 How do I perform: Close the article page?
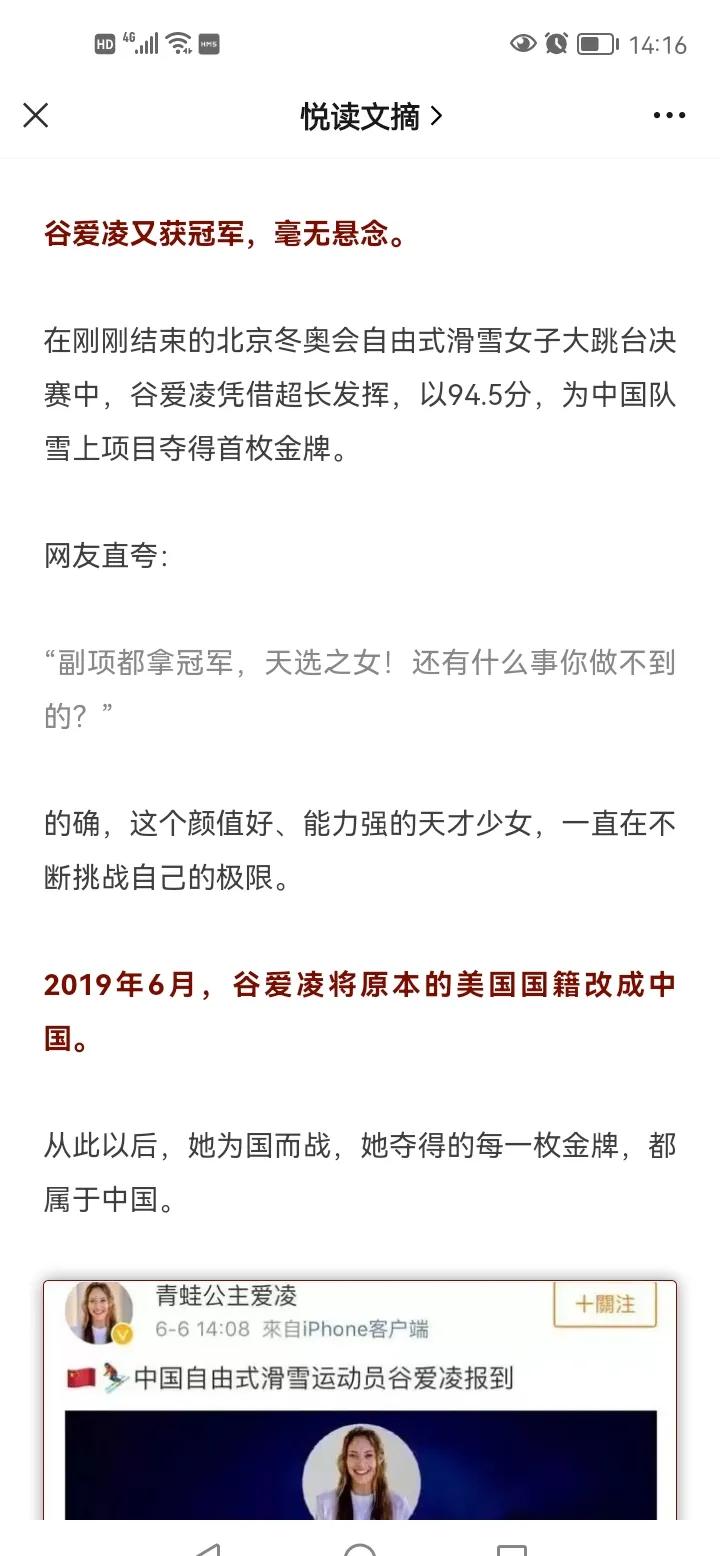tap(36, 116)
